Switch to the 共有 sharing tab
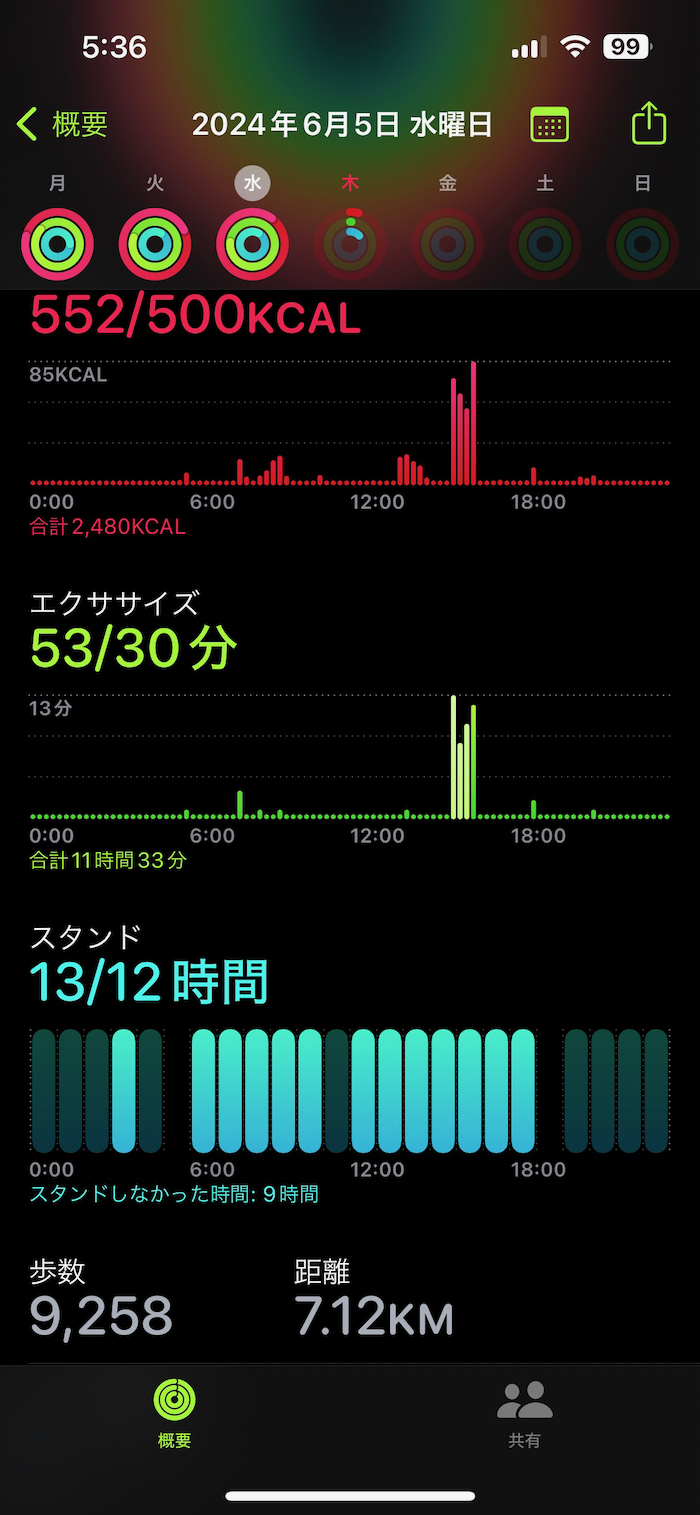Image resolution: width=700 pixels, height=1515 pixels. 525,1412
